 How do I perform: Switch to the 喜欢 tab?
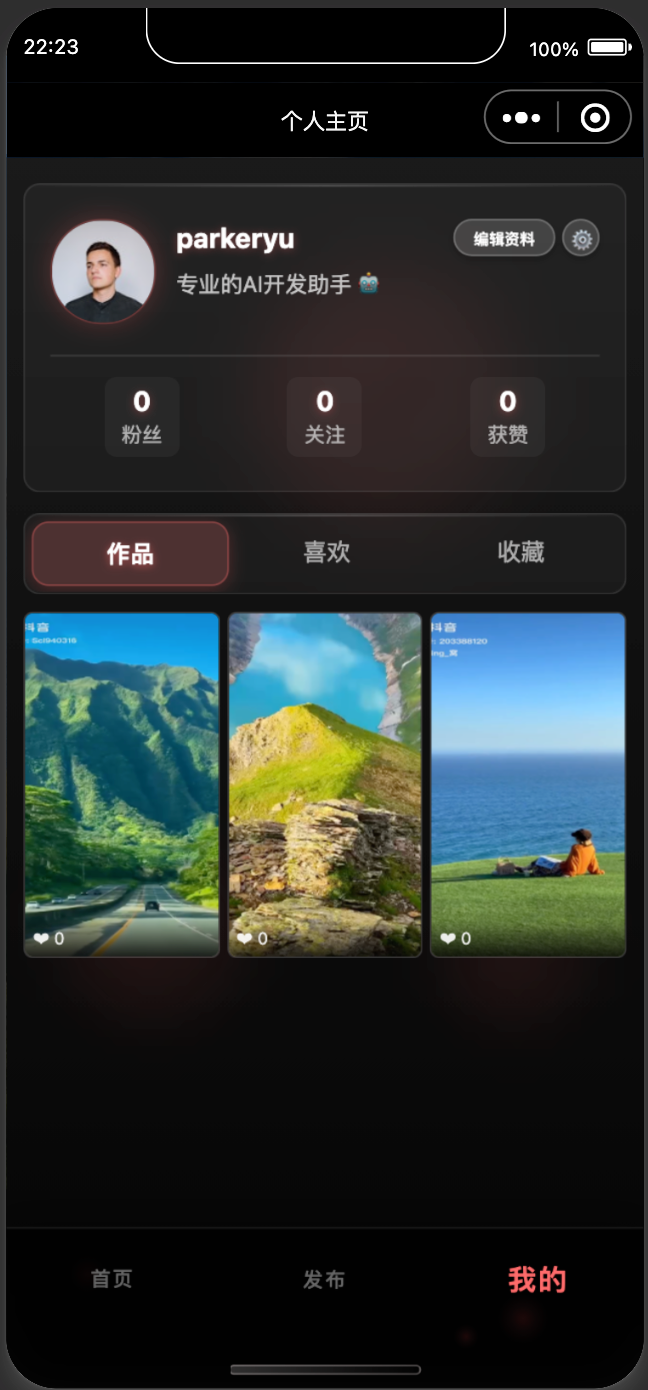tap(327, 553)
